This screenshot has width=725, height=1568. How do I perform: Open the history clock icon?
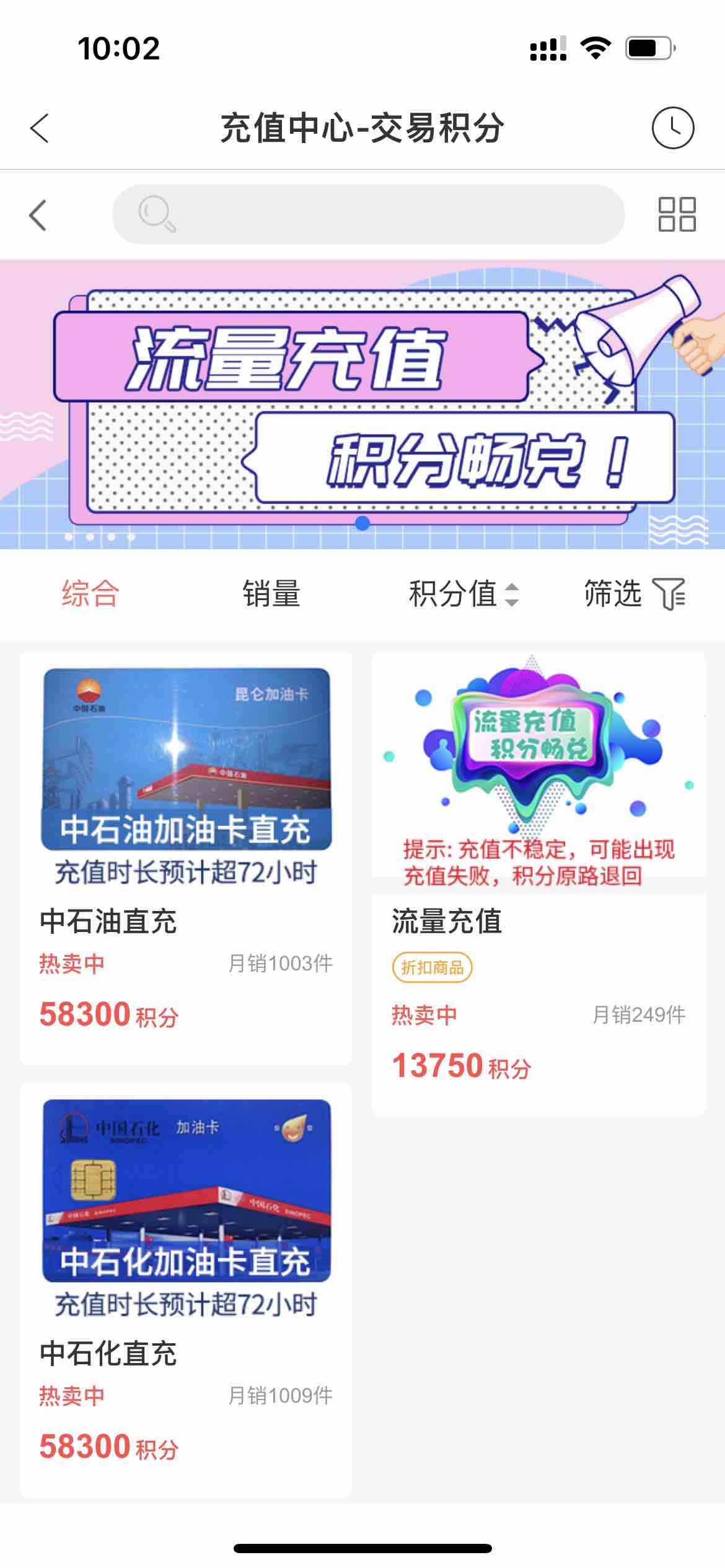pyautogui.click(x=672, y=128)
